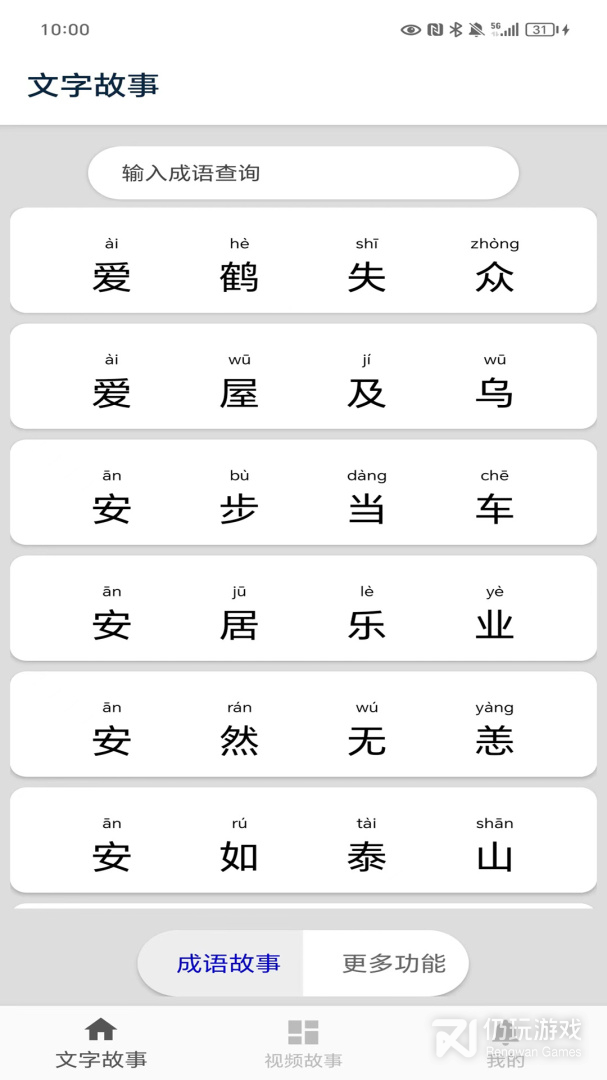Viewport: 607px width, 1080px height.
Task: Select the 成语故事 segment
Action: 228,963
